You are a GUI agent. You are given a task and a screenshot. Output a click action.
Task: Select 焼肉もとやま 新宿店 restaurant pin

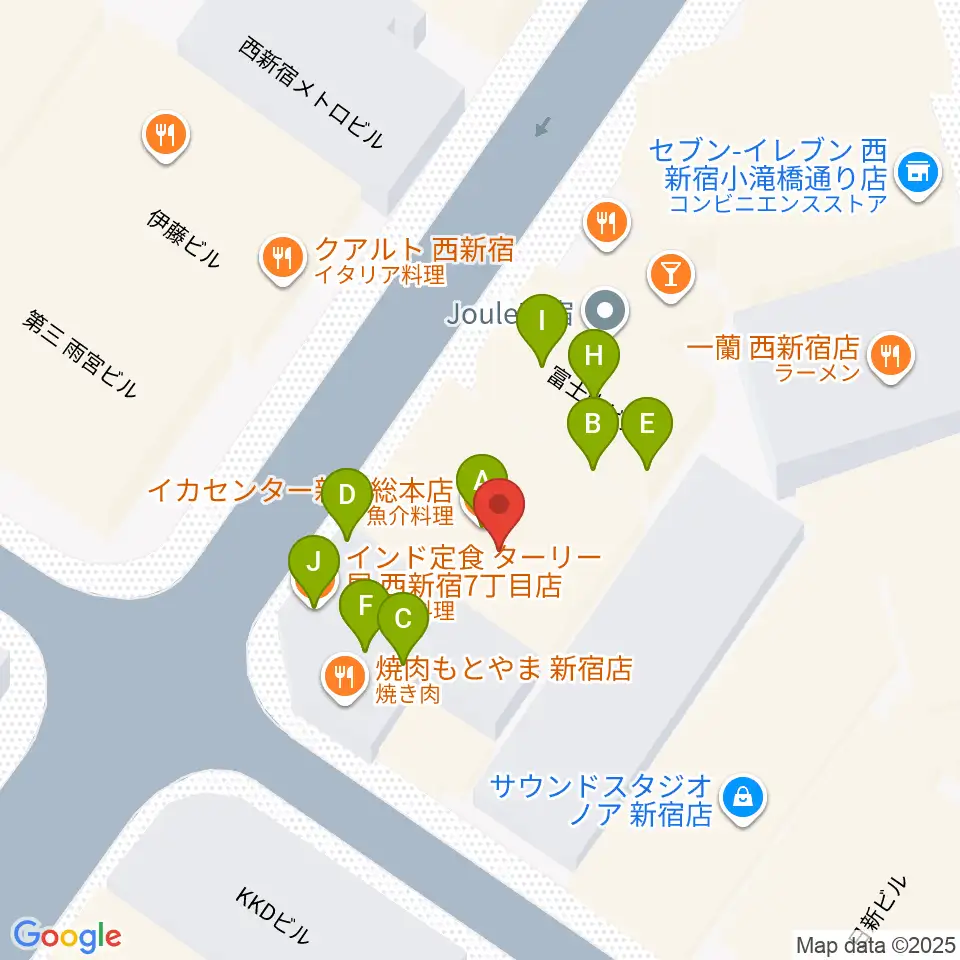(345, 680)
